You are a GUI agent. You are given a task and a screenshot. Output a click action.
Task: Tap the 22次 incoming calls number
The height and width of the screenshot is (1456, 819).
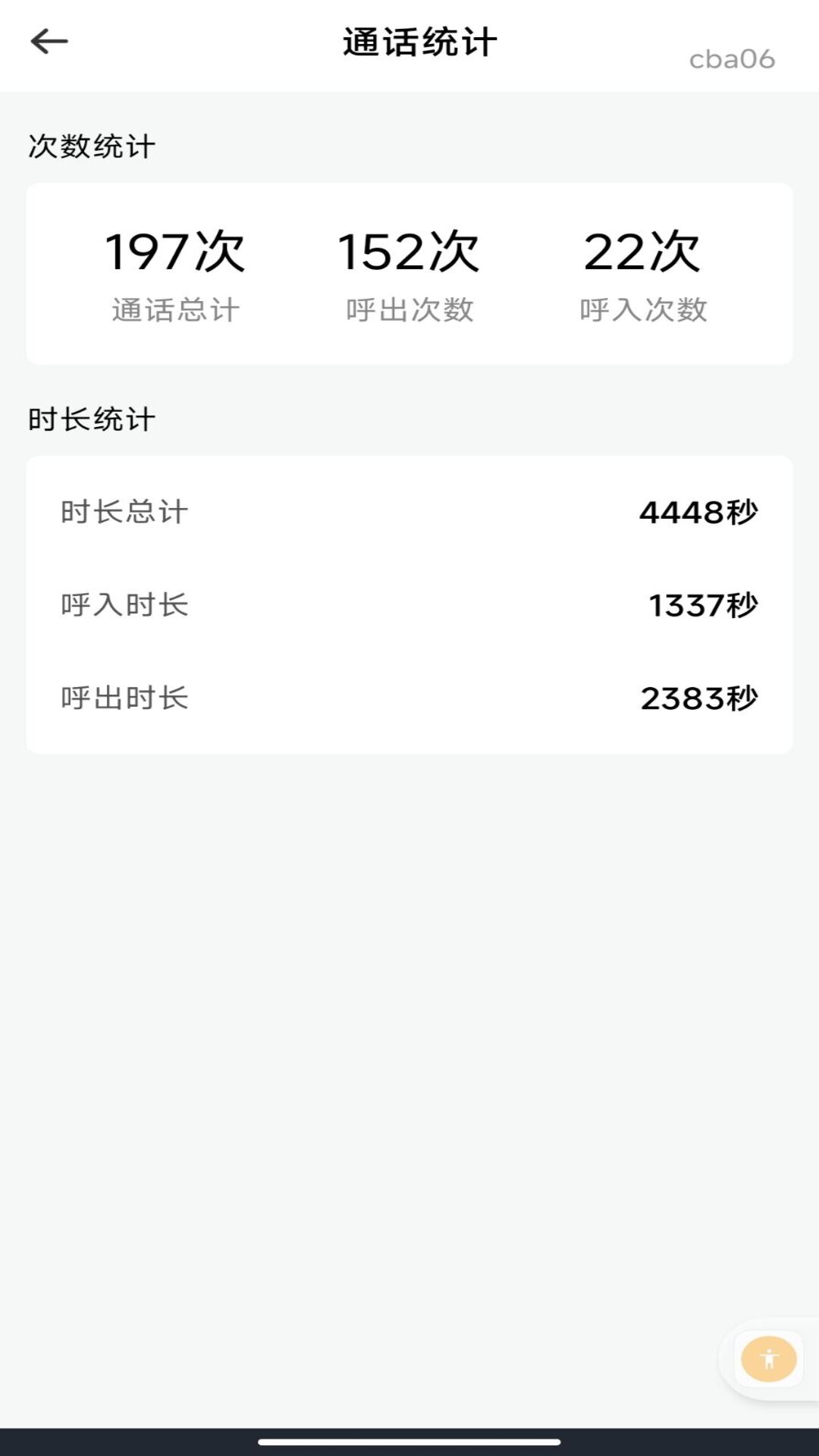644,253
